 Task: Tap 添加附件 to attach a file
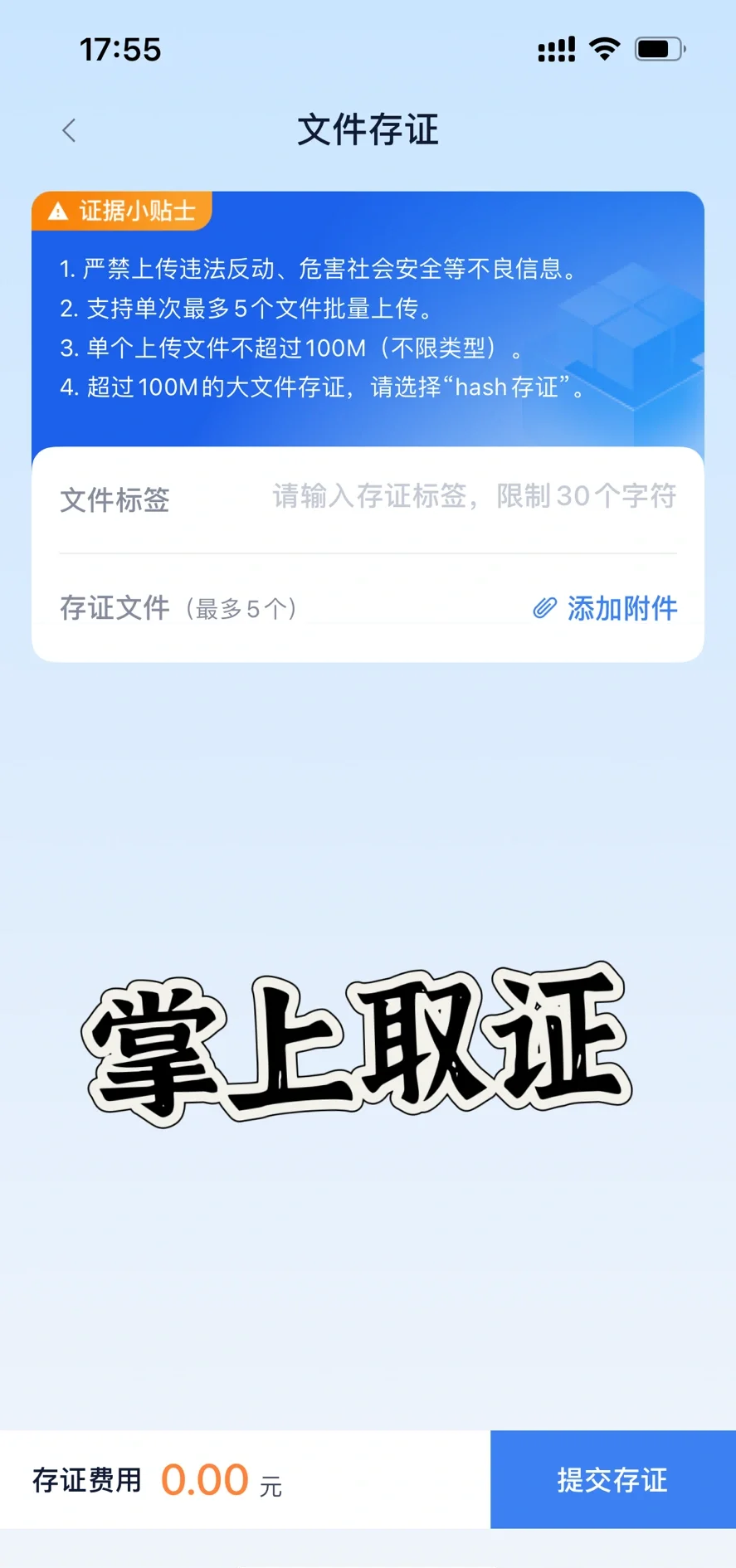(x=605, y=608)
